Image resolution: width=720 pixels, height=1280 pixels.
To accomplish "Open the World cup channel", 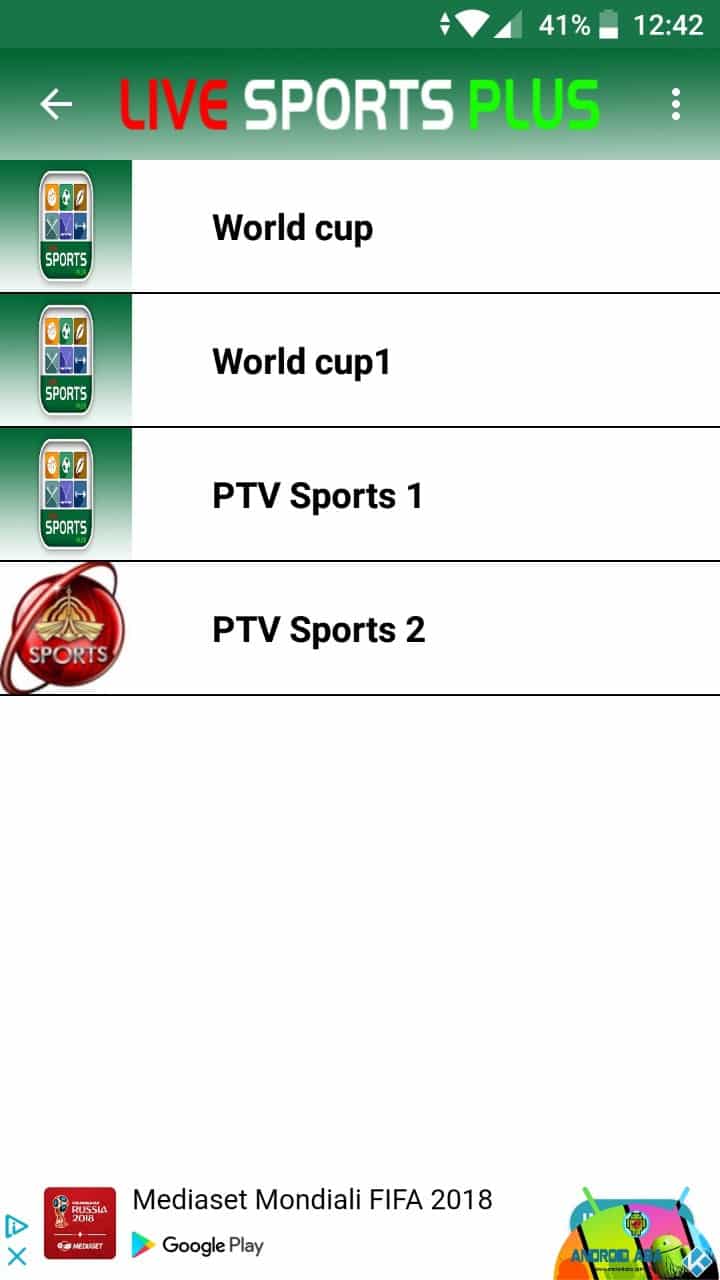I will pos(360,227).
